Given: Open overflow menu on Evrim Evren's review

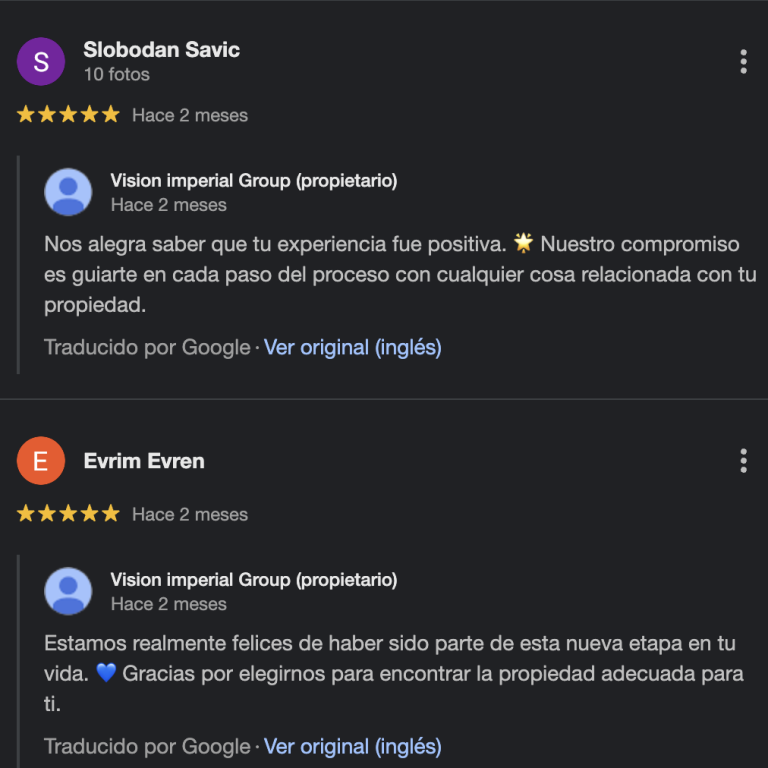Looking at the screenshot, I should 743,461.
